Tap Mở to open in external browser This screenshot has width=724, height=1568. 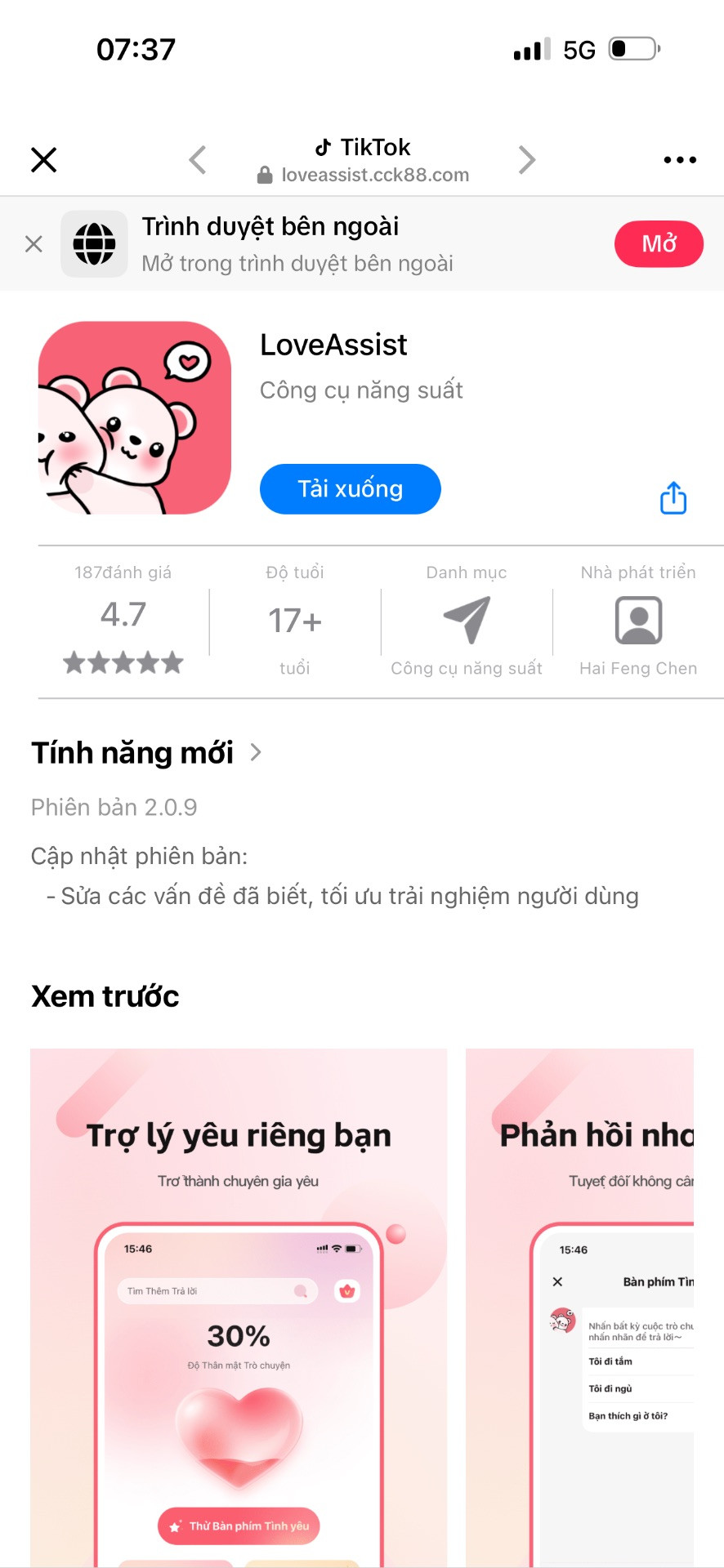click(x=659, y=243)
